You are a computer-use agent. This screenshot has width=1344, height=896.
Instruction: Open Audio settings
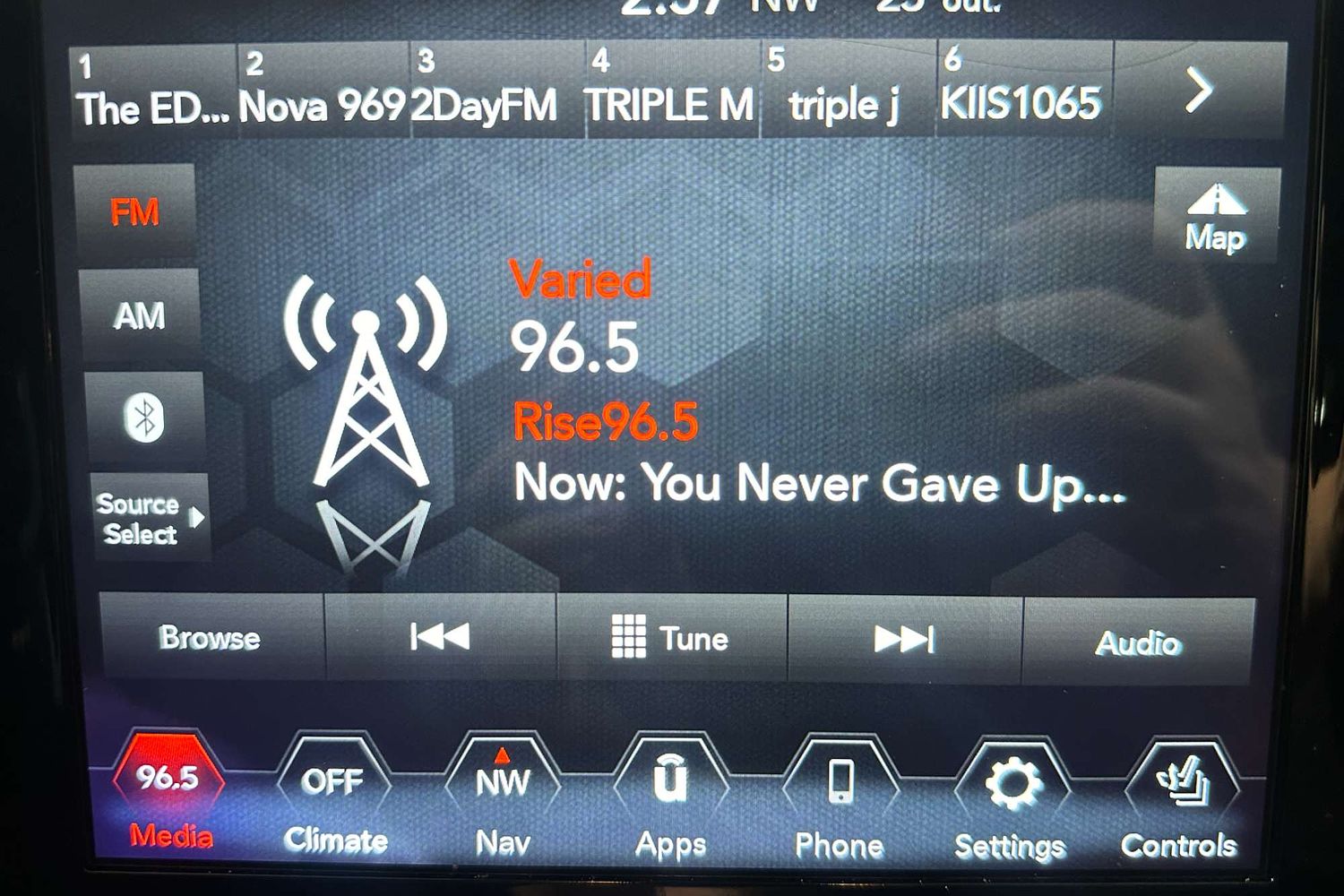point(1138,642)
